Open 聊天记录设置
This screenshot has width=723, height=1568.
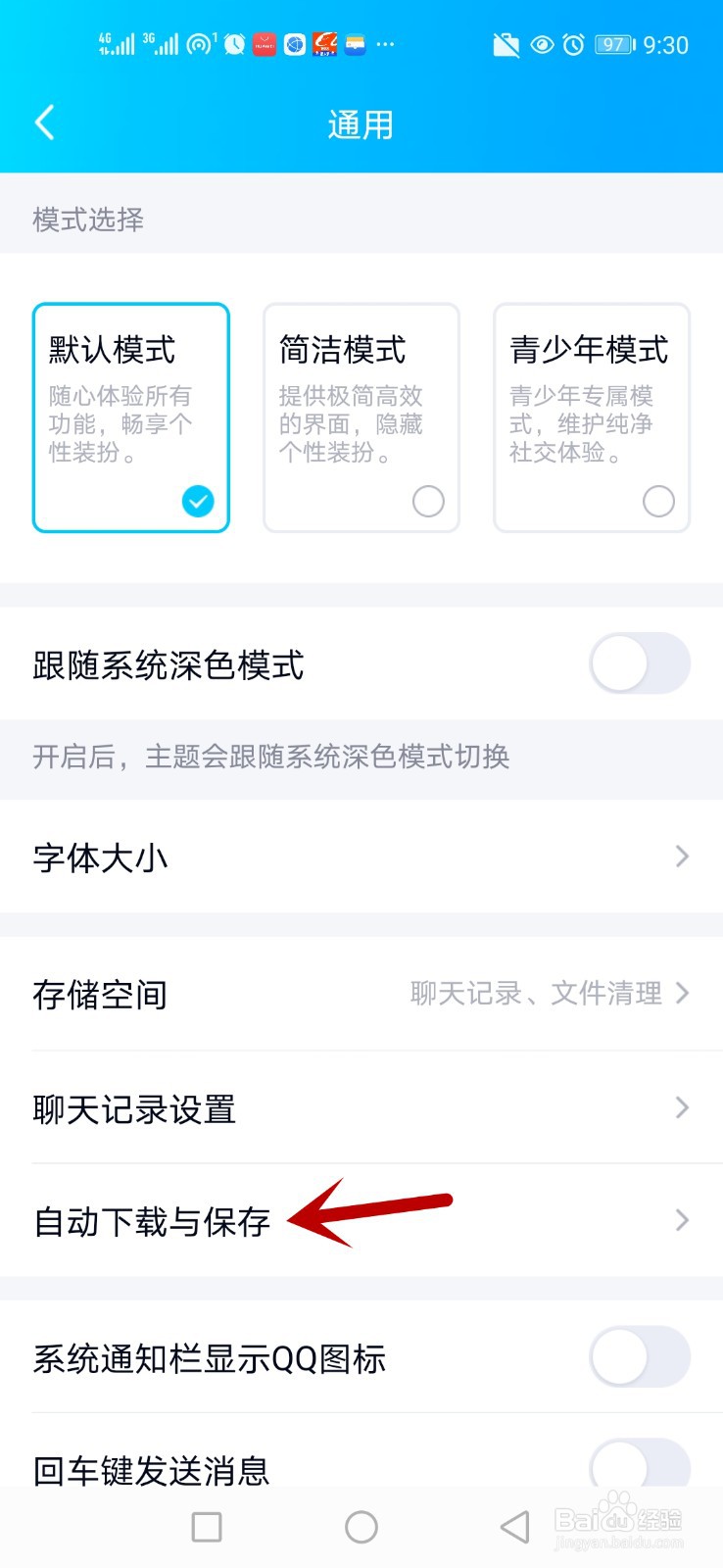[x=361, y=1108]
